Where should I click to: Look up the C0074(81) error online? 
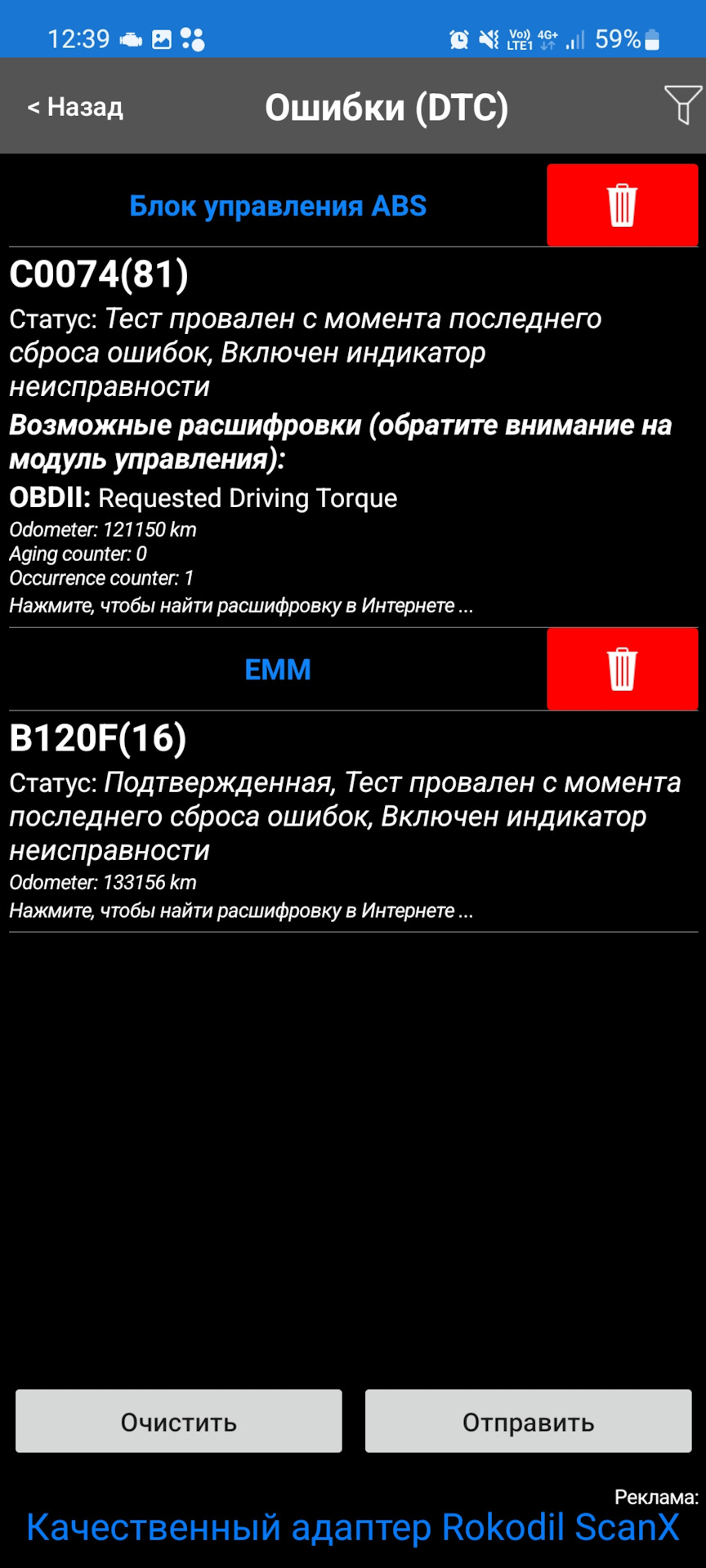tap(241, 606)
